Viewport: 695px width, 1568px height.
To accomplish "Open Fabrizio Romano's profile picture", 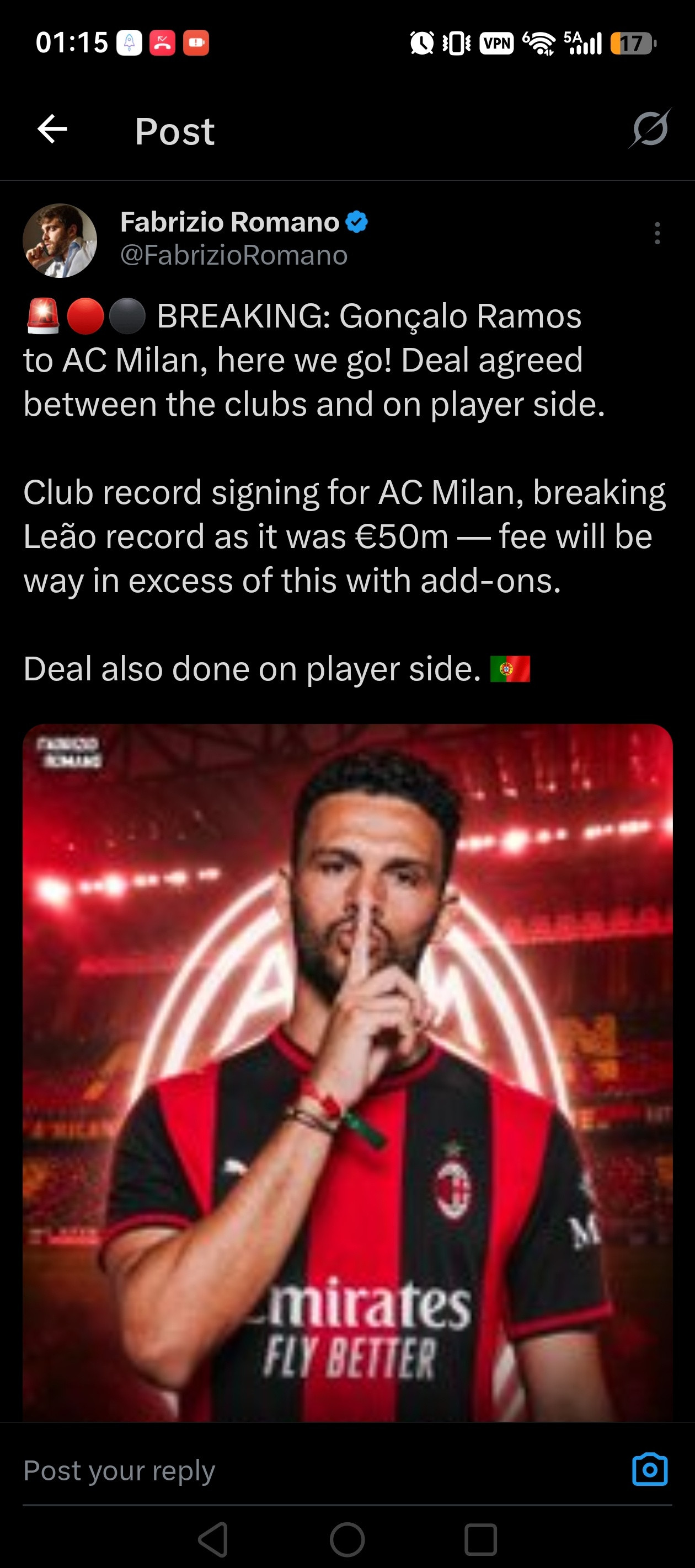I will pyautogui.click(x=60, y=240).
